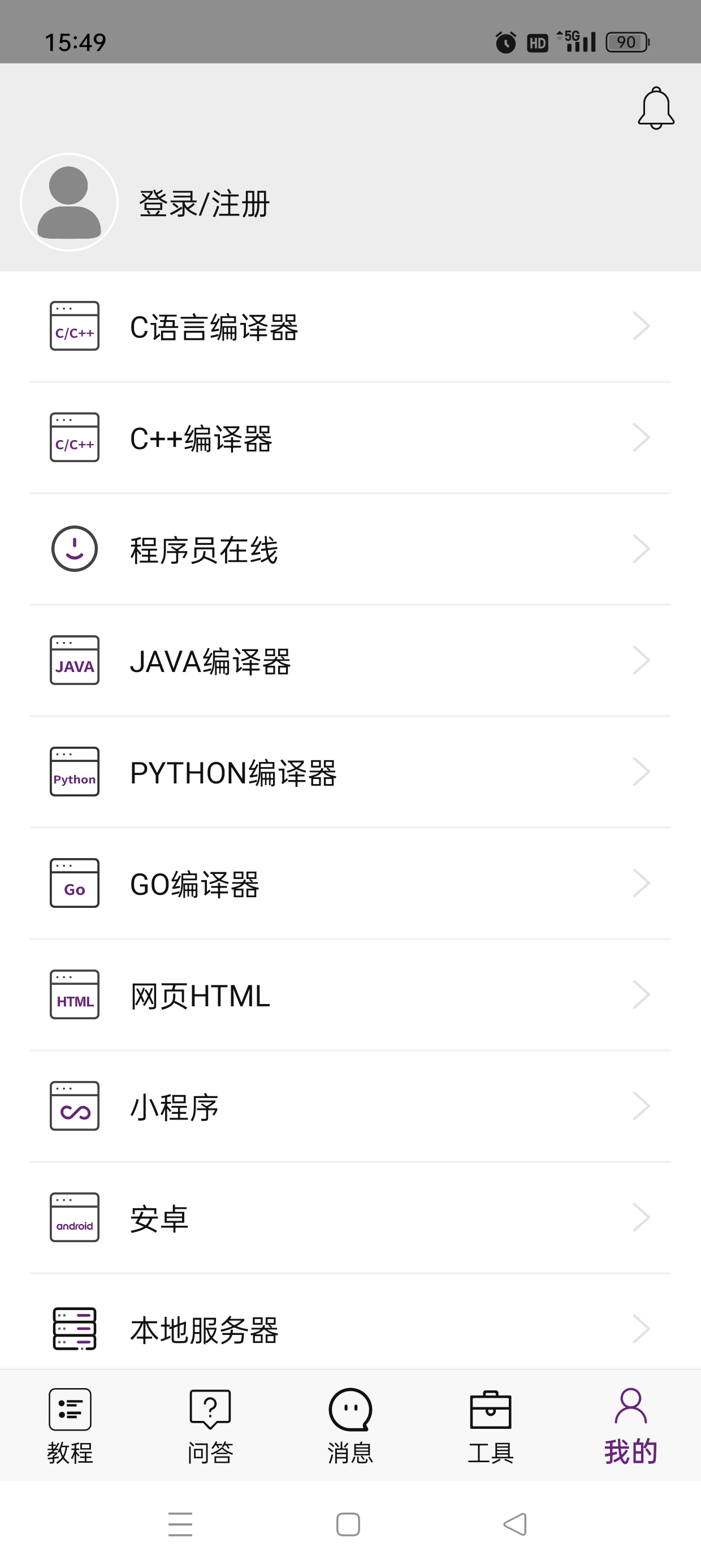Open 本地服务器
This screenshot has width=701, height=1568.
tap(350, 1329)
